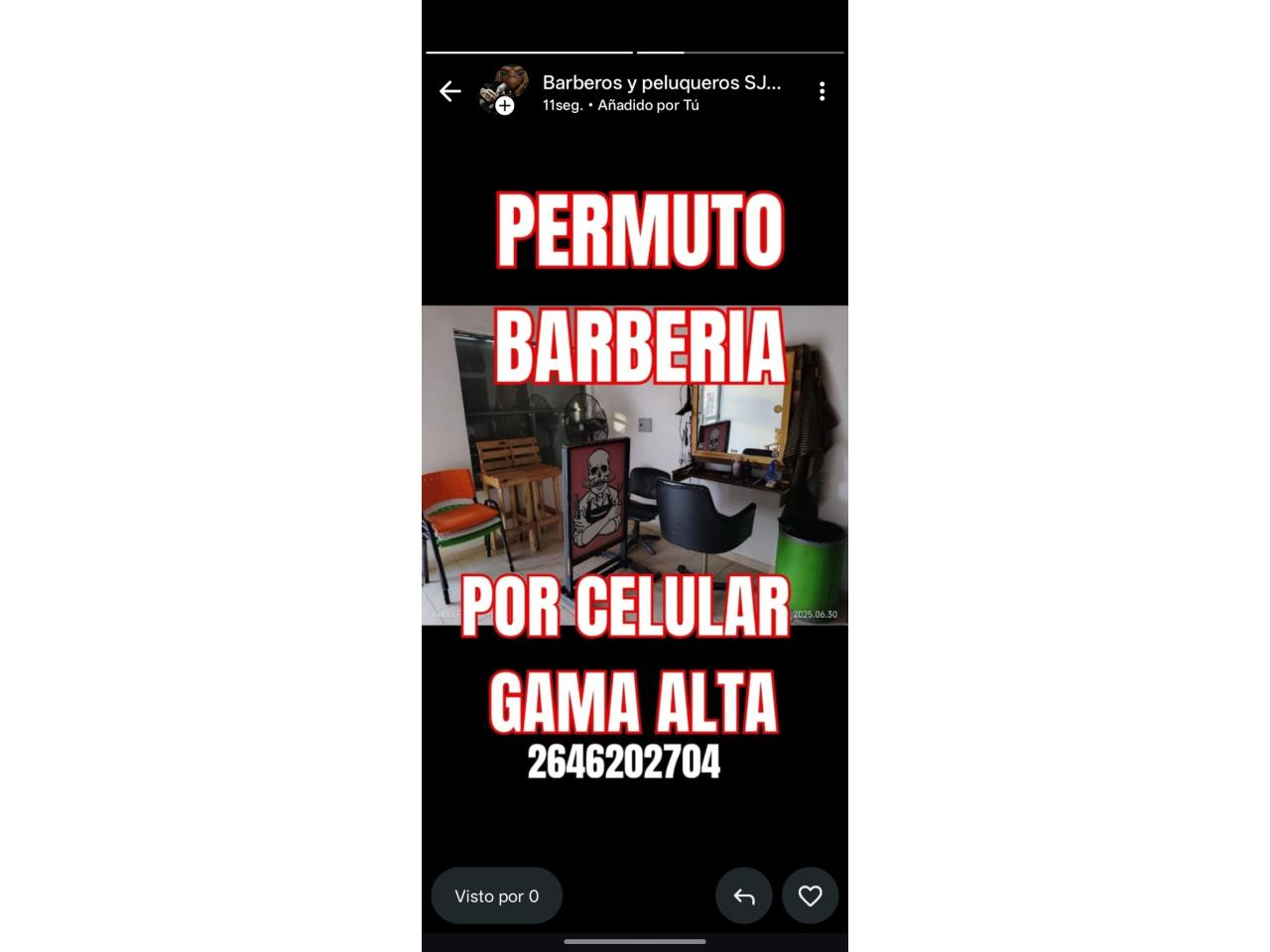This screenshot has width=1270, height=952.
Task: Open the three-dot overflow menu
Action: pos(822,91)
